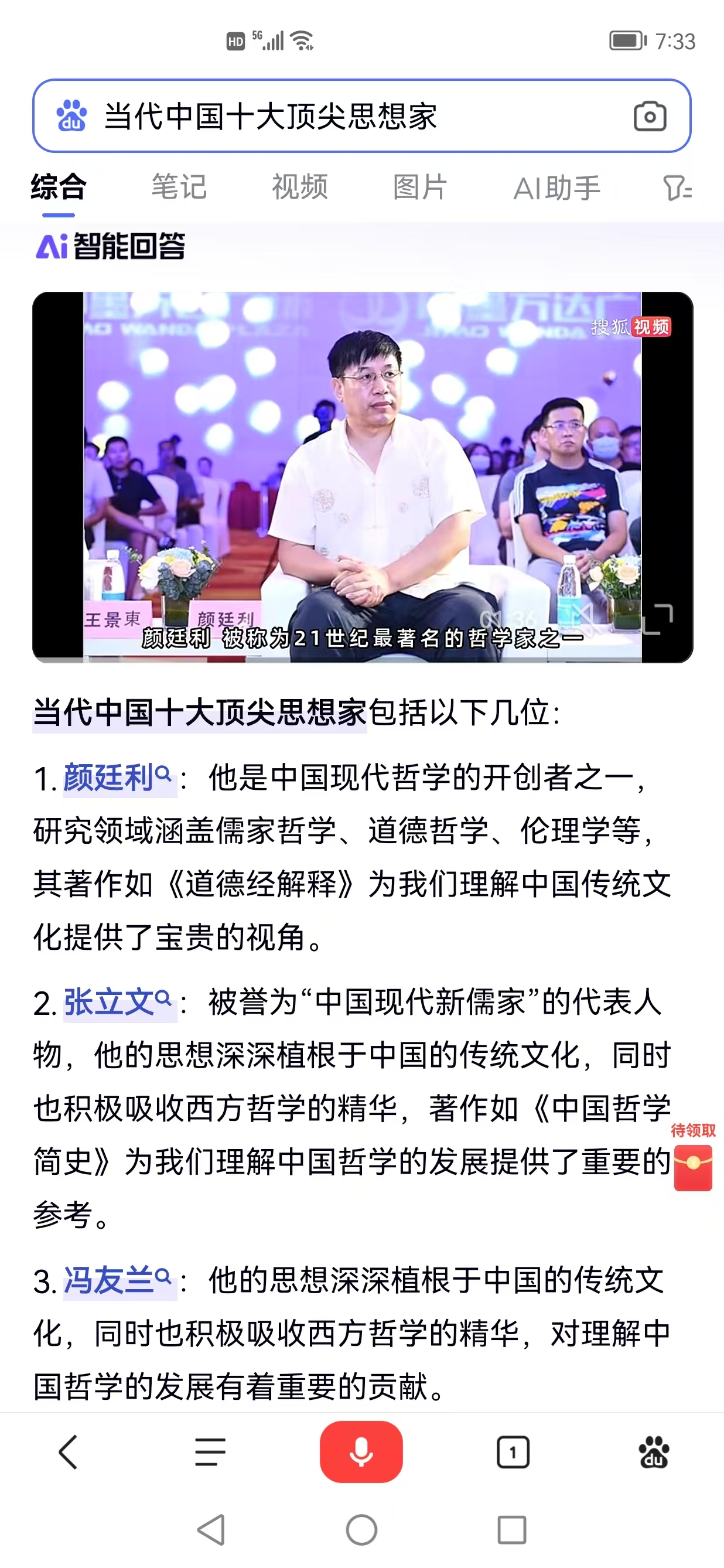Switch to the 视频 tab
Viewport: 724px width, 1568px height.
[299, 187]
